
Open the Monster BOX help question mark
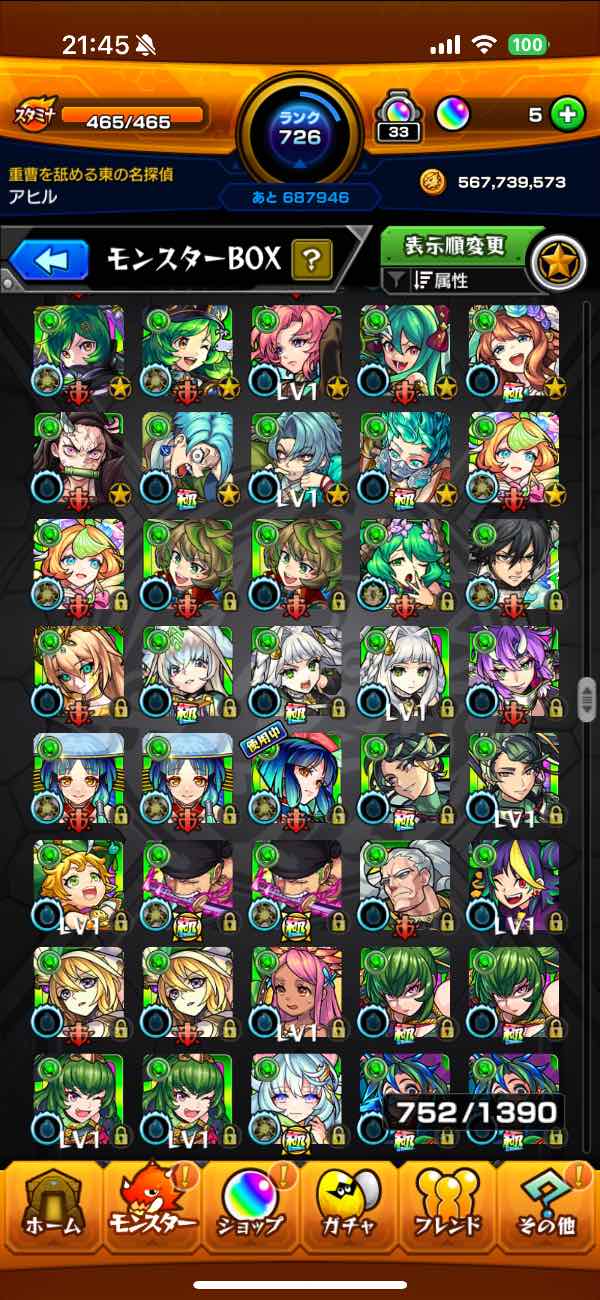click(311, 261)
